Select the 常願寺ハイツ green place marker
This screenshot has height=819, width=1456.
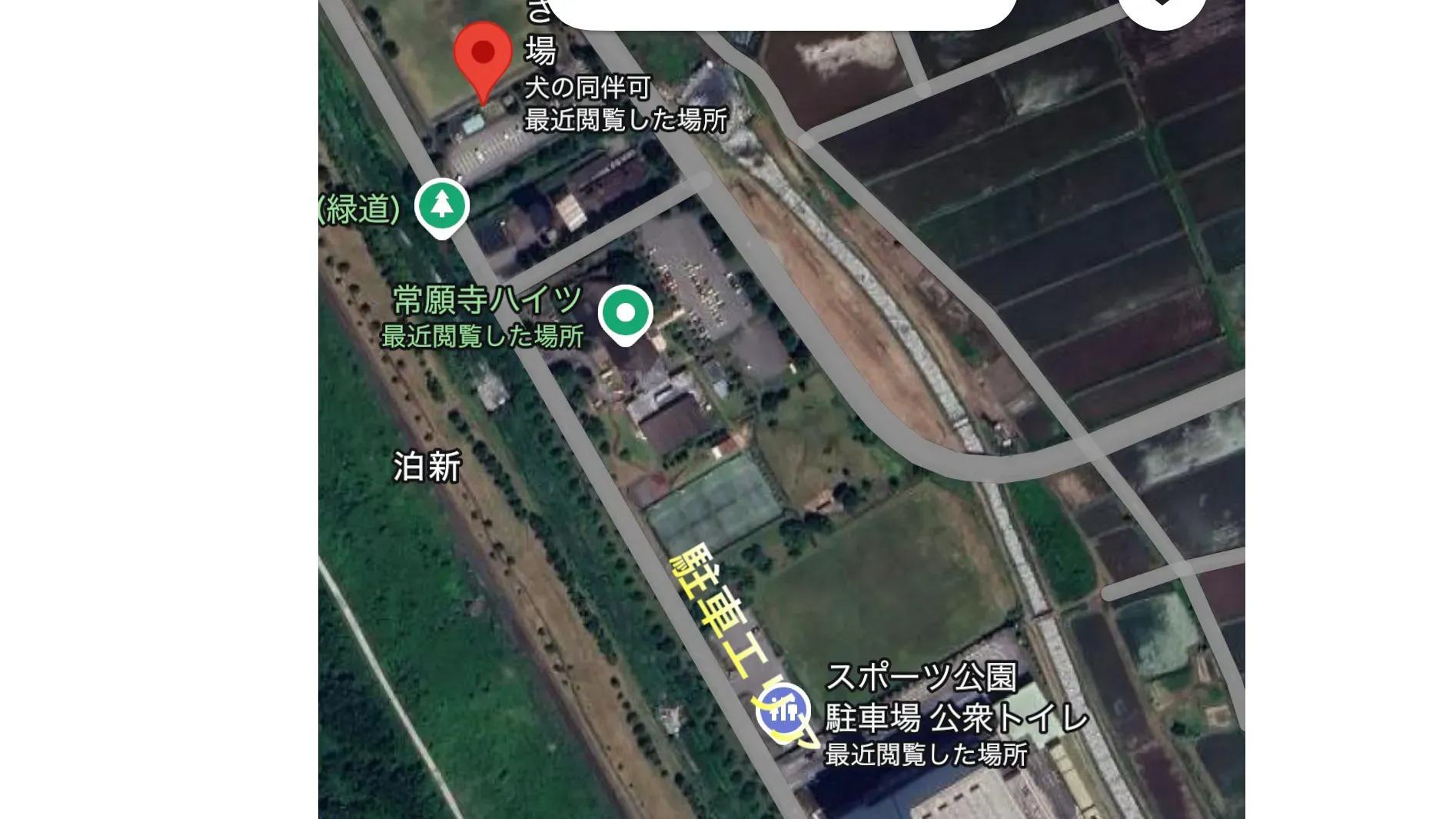tap(626, 315)
